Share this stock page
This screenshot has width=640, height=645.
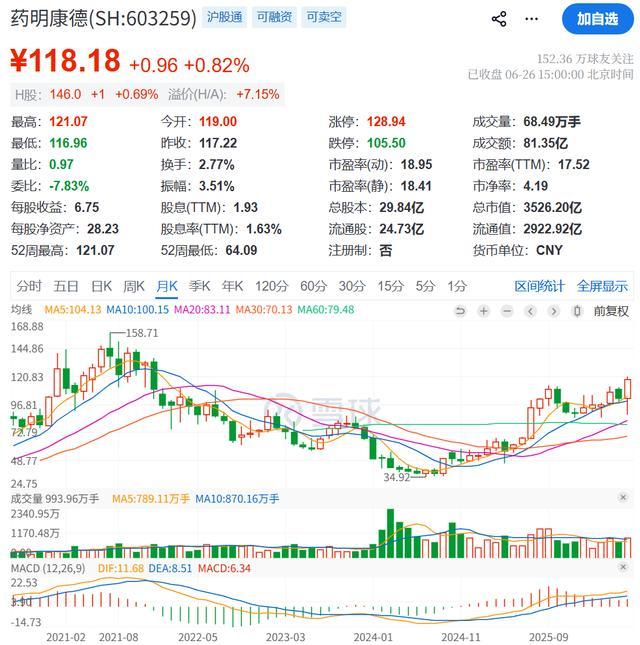point(499,19)
